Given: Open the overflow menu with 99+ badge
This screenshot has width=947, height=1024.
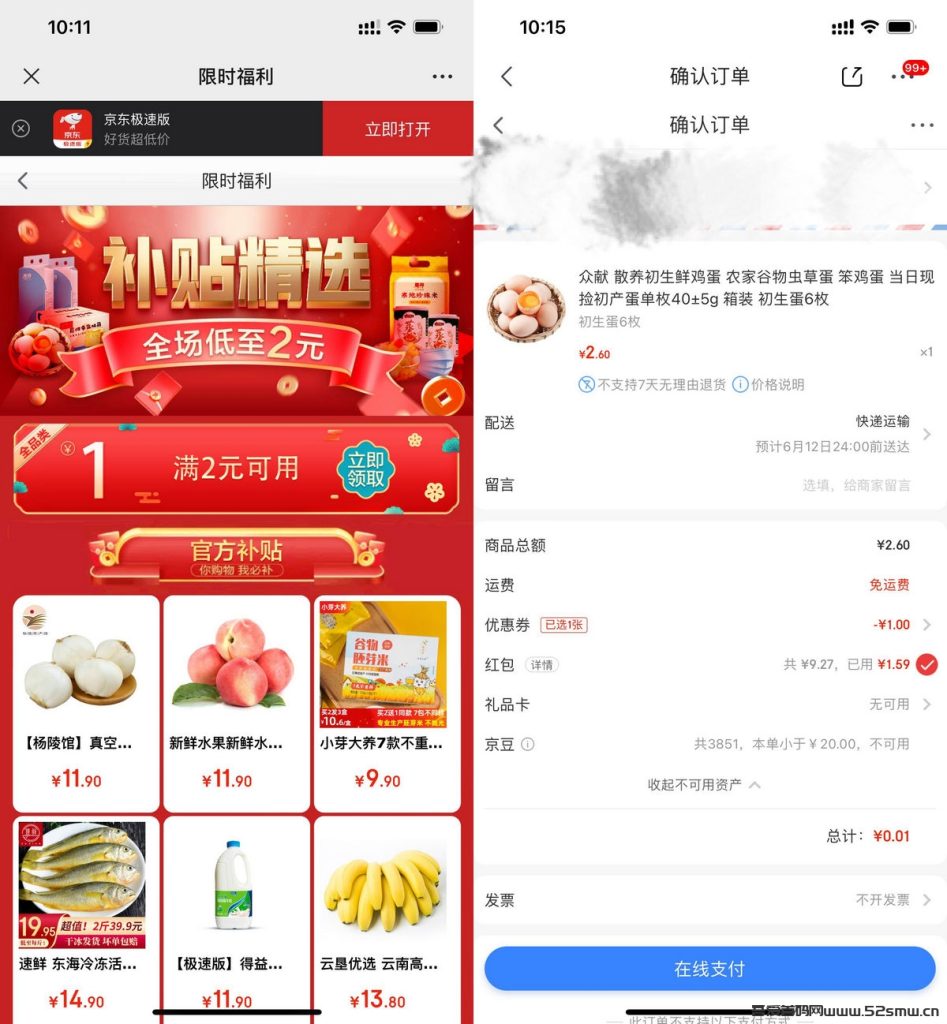Looking at the screenshot, I should coord(904,76).
